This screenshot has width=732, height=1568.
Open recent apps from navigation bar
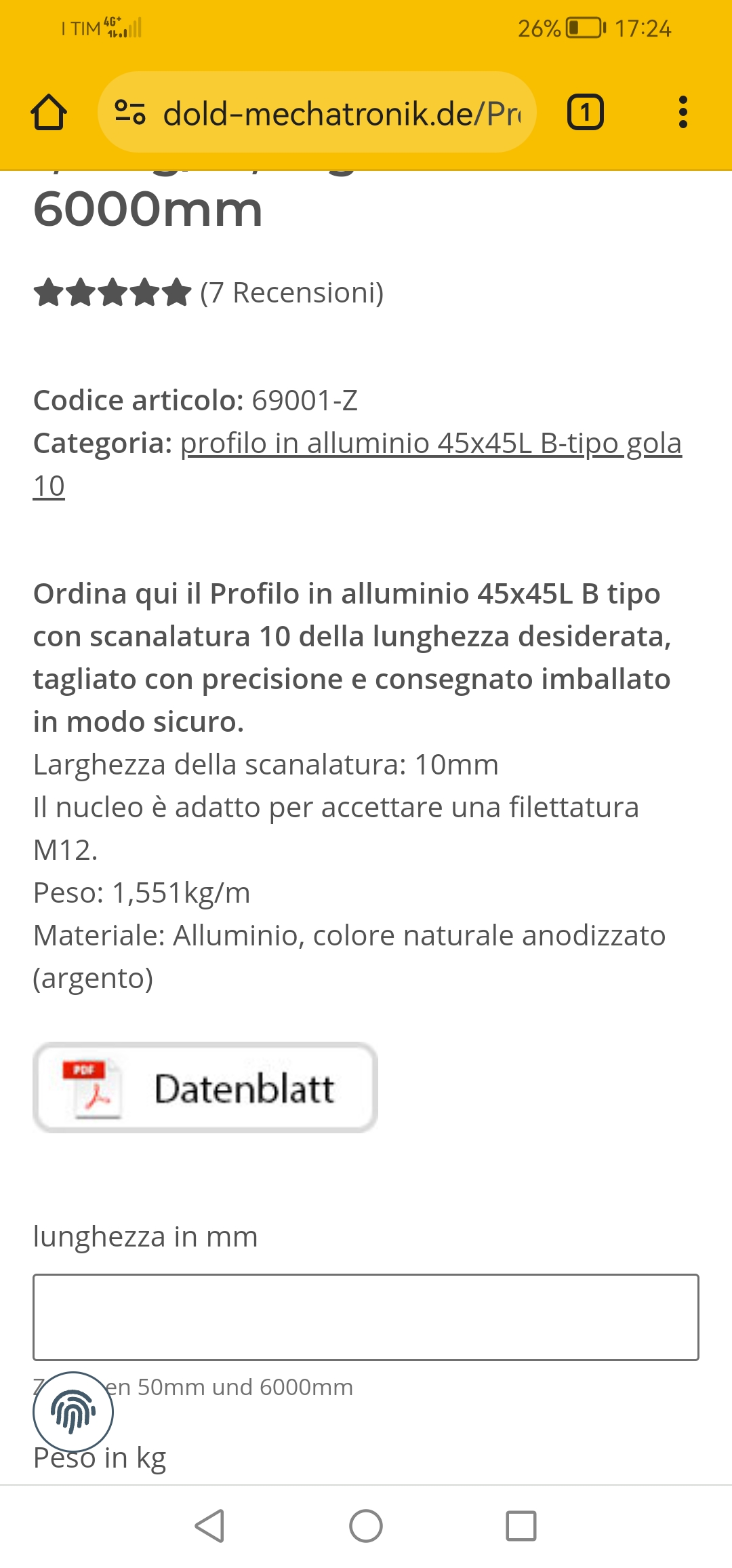(521, 1526)
